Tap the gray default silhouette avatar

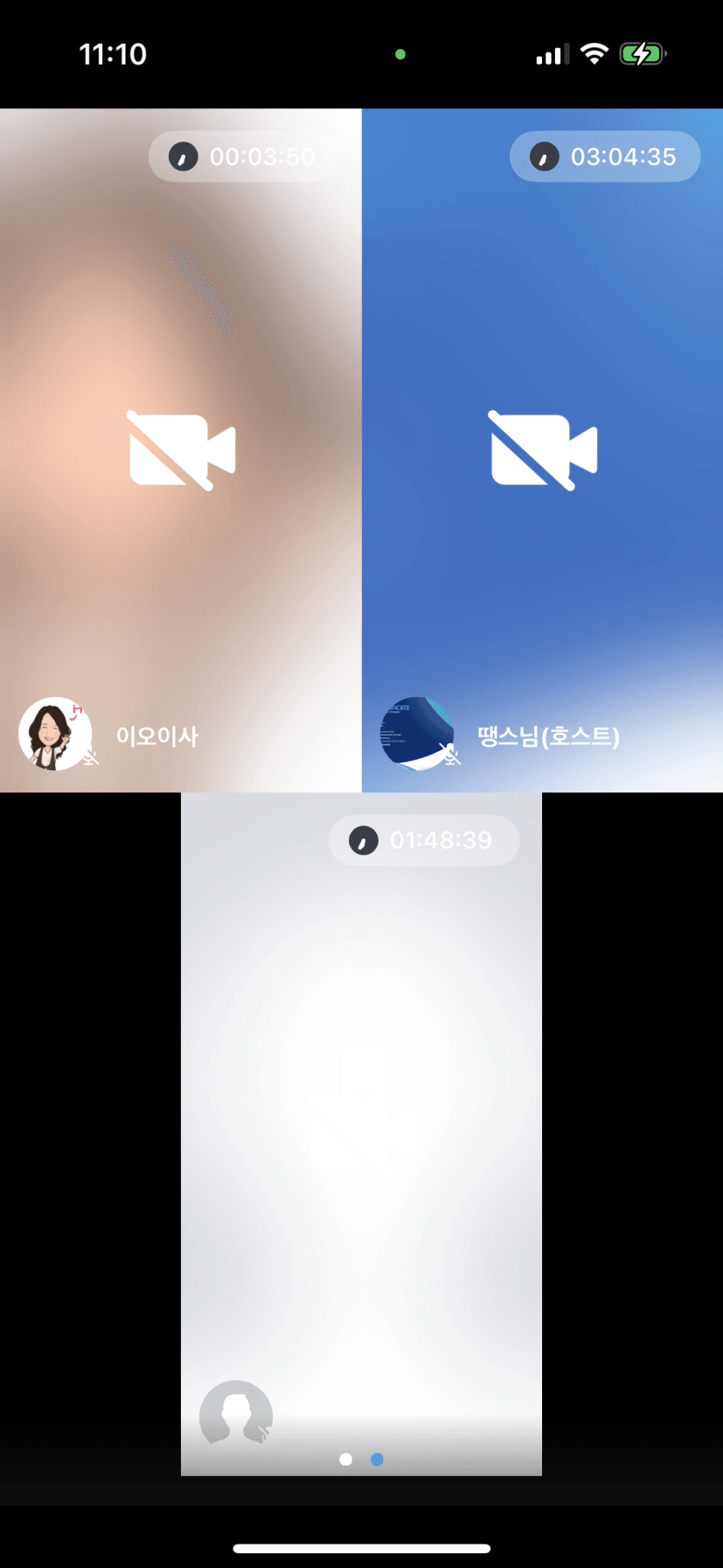pos(236,1418)
